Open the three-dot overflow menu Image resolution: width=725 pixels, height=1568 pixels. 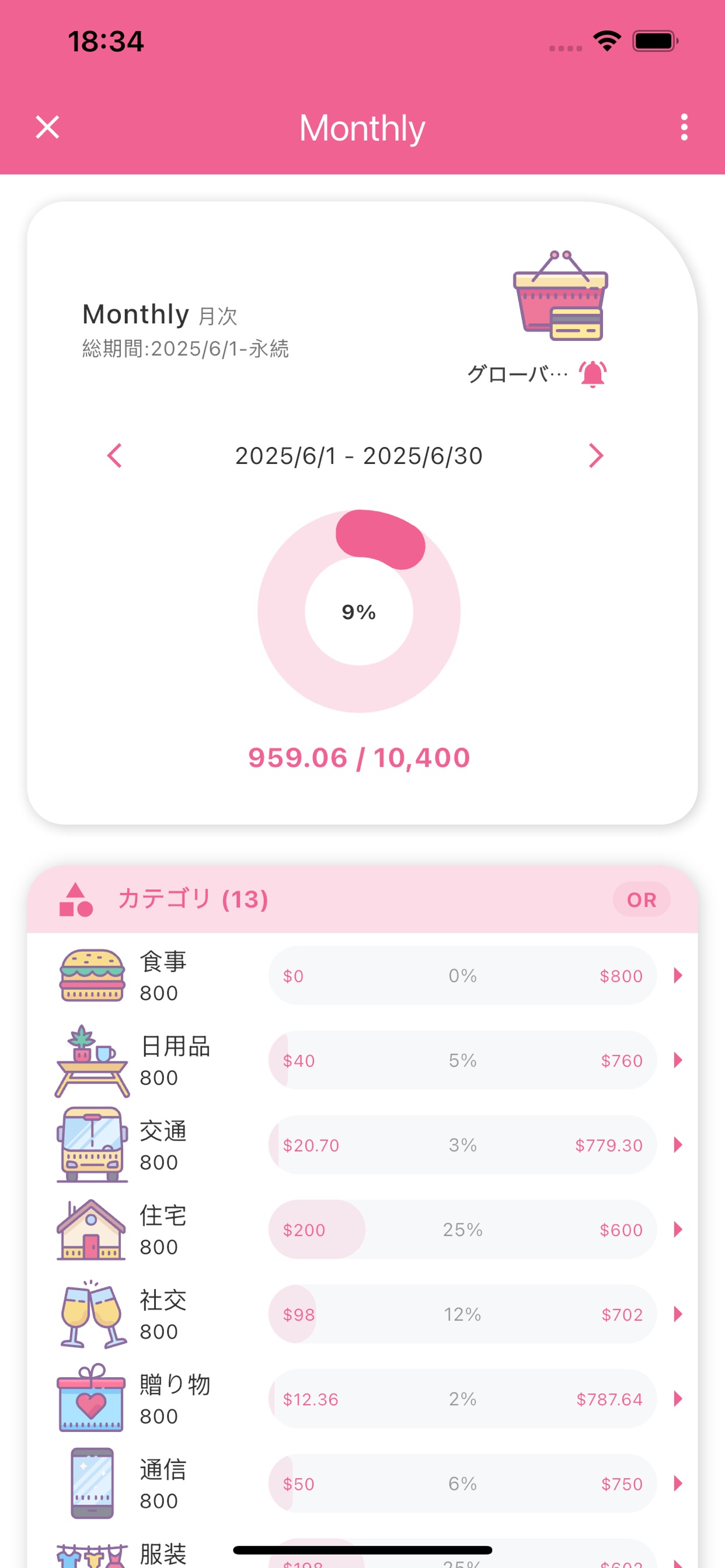coord(684,127)
